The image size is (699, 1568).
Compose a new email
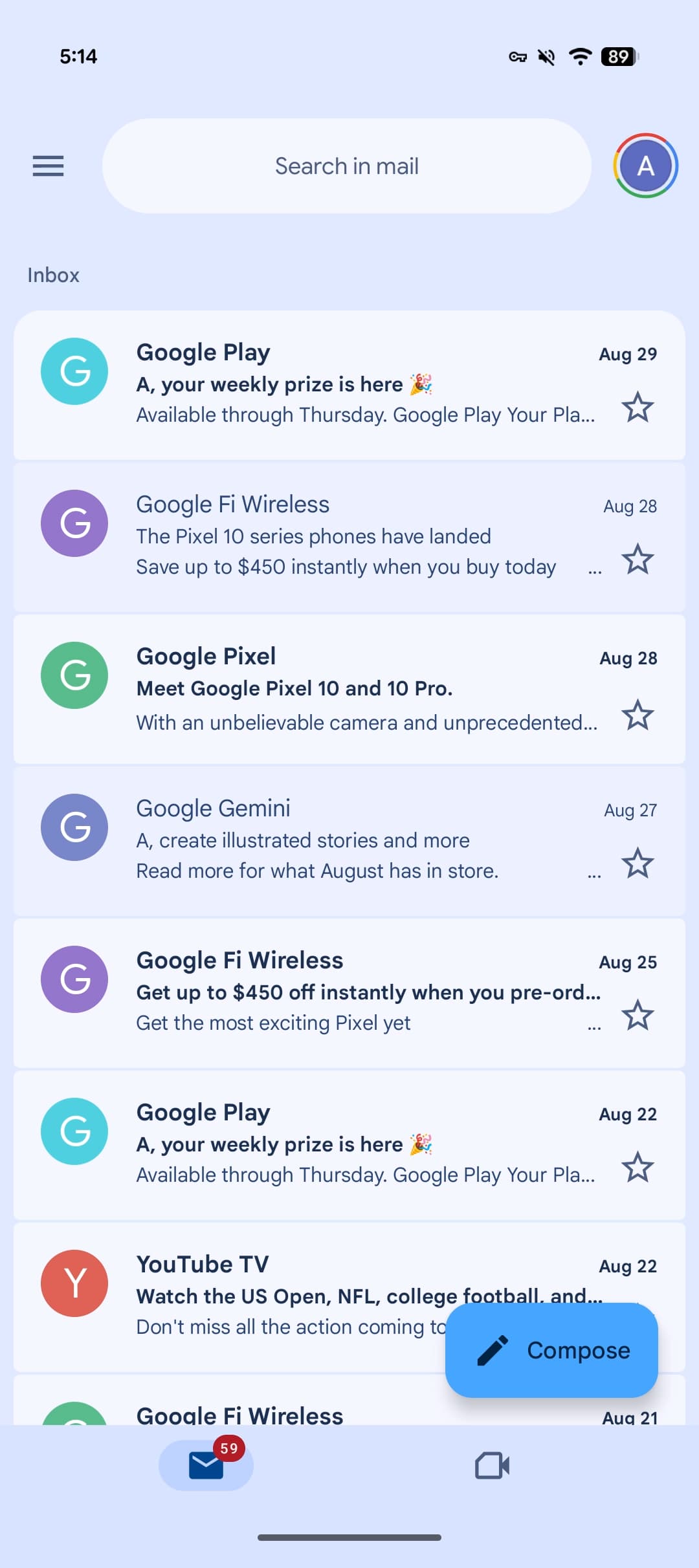551,1350
